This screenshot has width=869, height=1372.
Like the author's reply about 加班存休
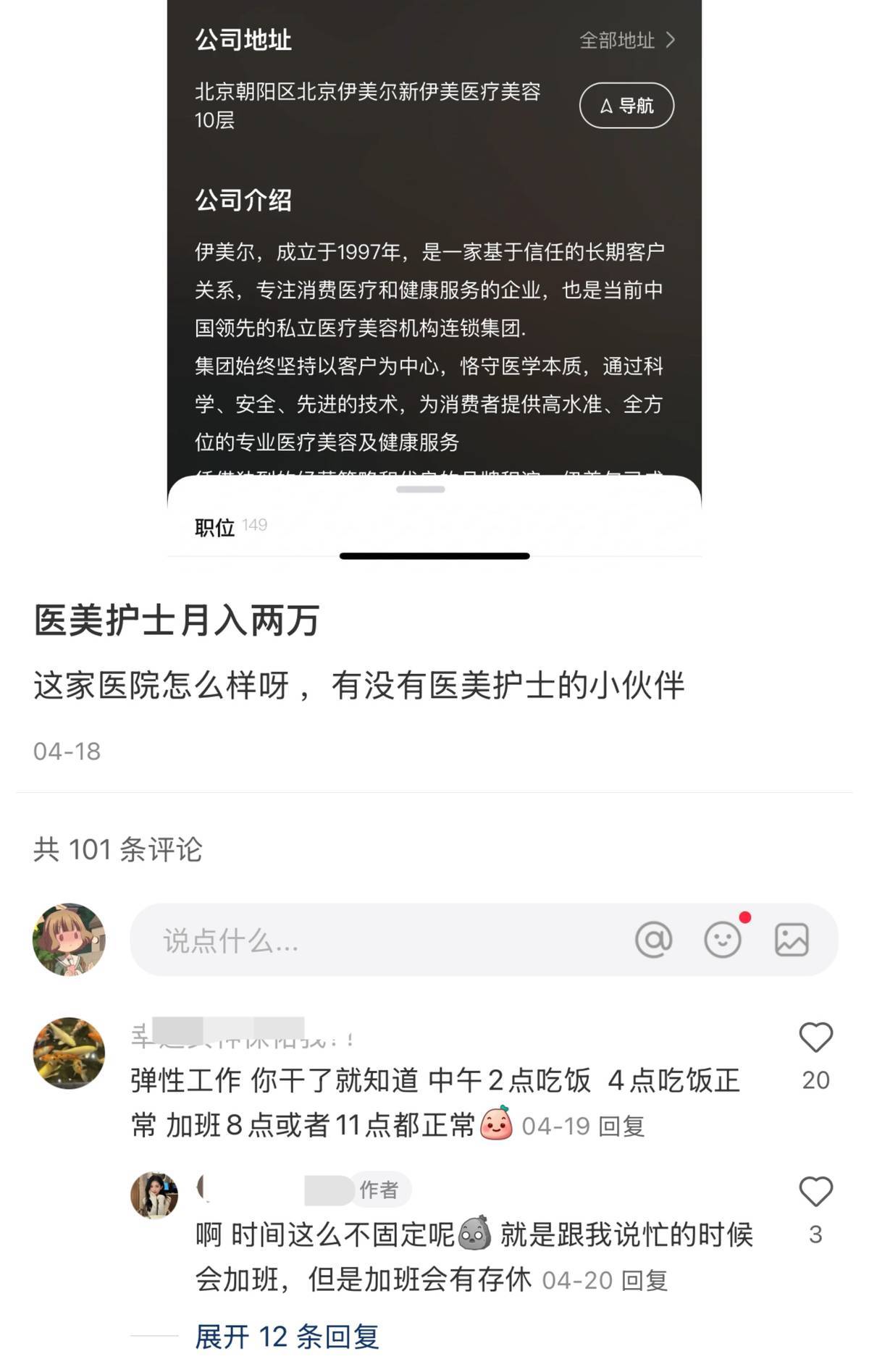point(815,1192)
